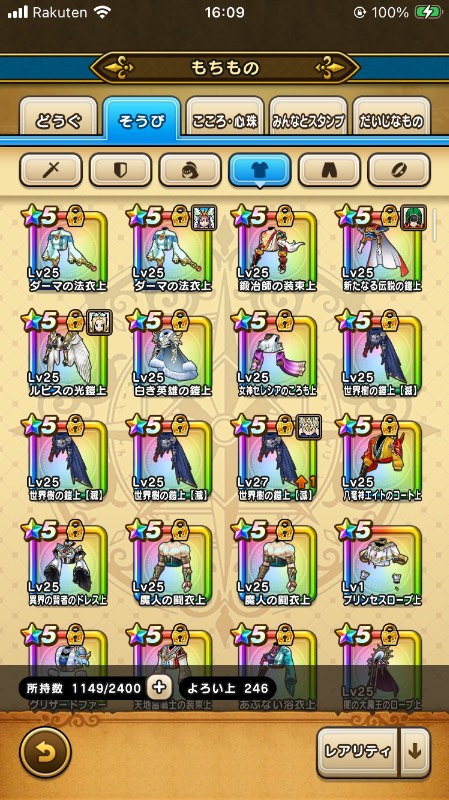449x800 pixels.
Task: Select the 新たなる伝説の鎧上 armor
Action: [x=381, y=249]
